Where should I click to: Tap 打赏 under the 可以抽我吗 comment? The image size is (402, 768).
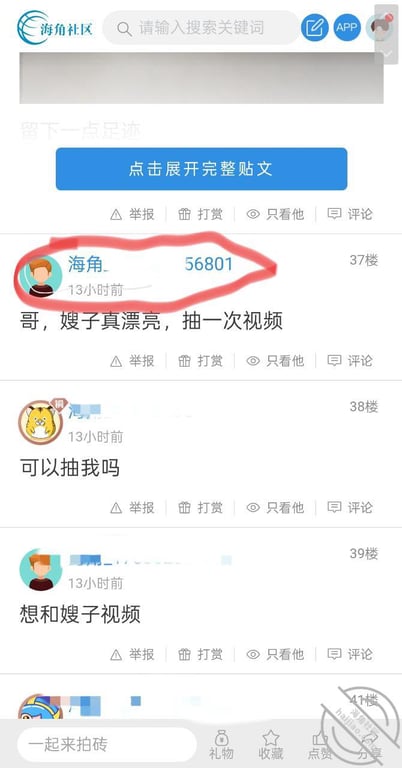pyautogui.click(x=200, y=507)
